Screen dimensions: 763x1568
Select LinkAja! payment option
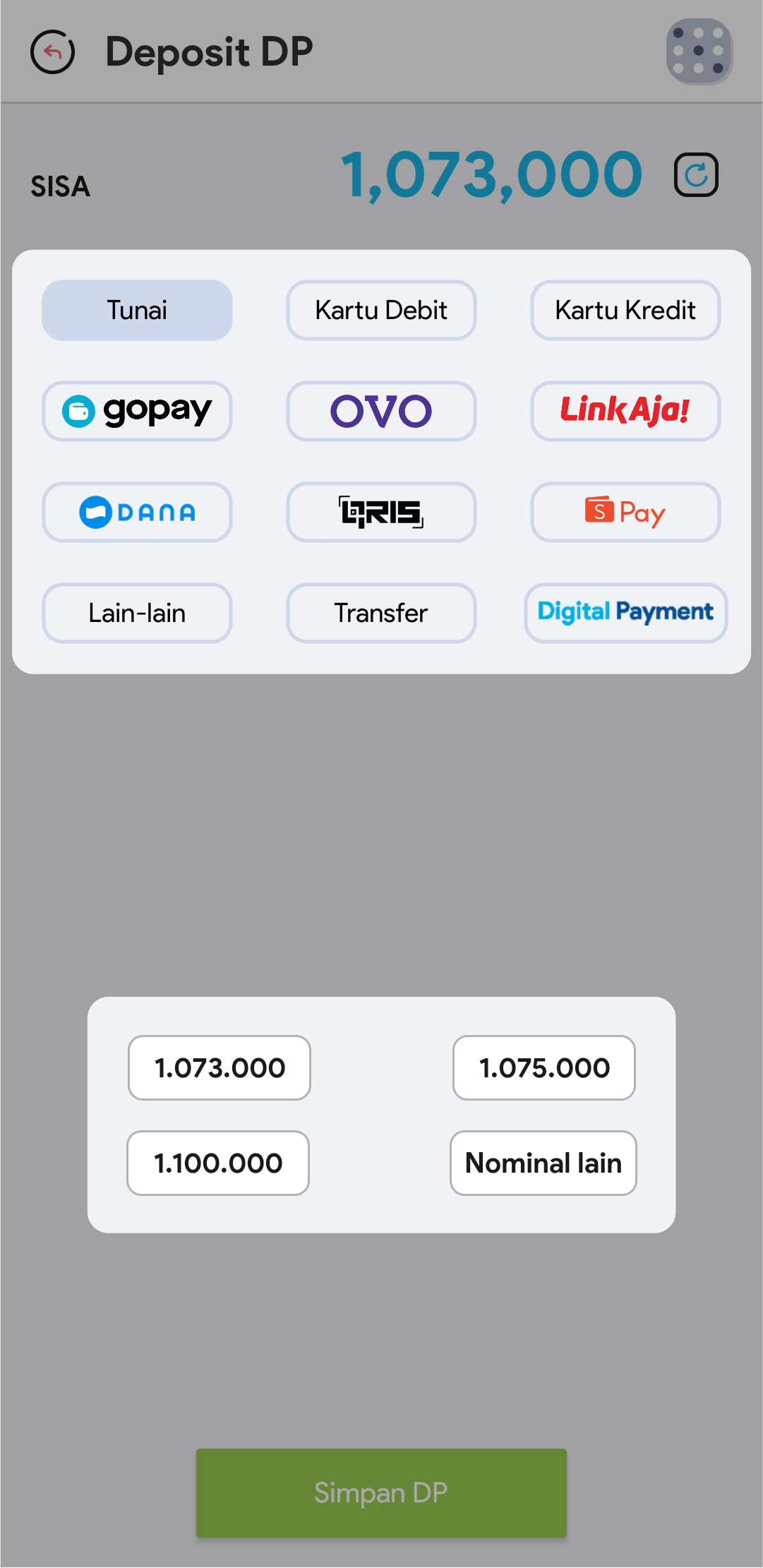[x=625, y=411]
